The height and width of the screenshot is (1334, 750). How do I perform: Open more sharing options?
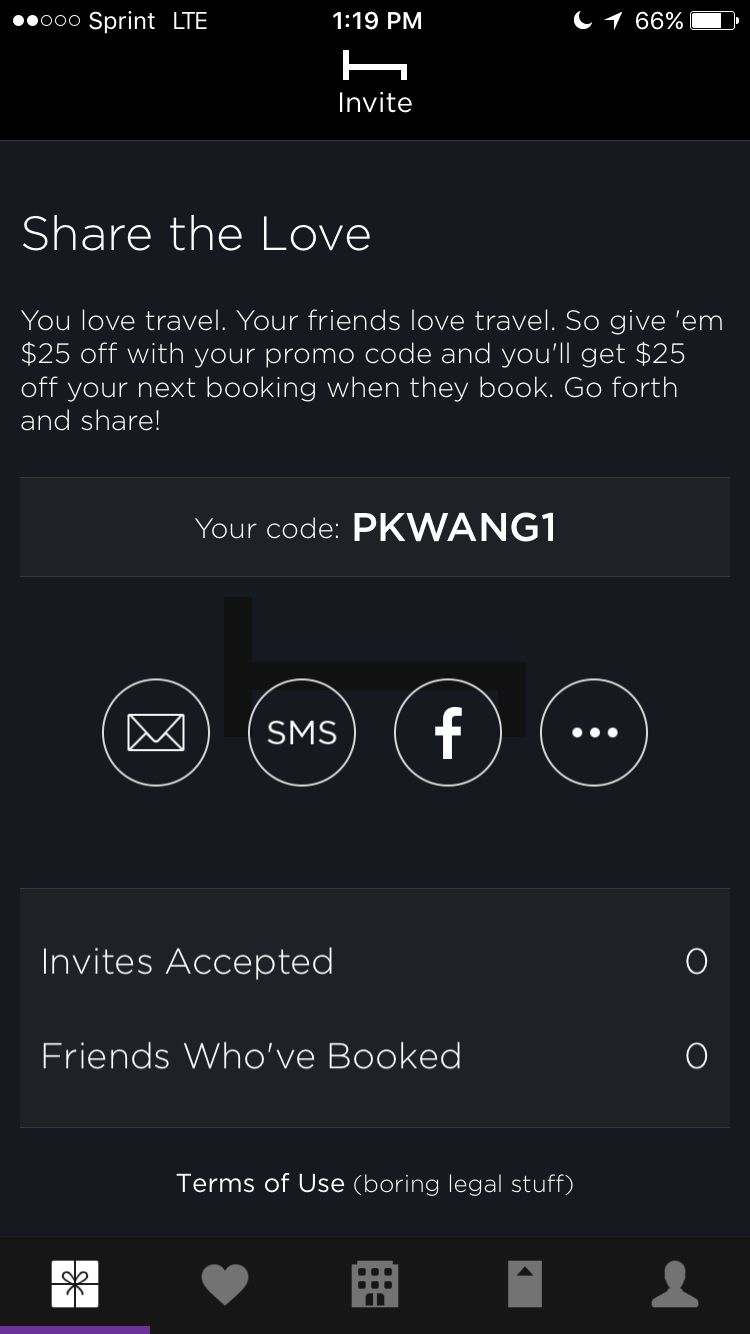[x=594, y=732]
